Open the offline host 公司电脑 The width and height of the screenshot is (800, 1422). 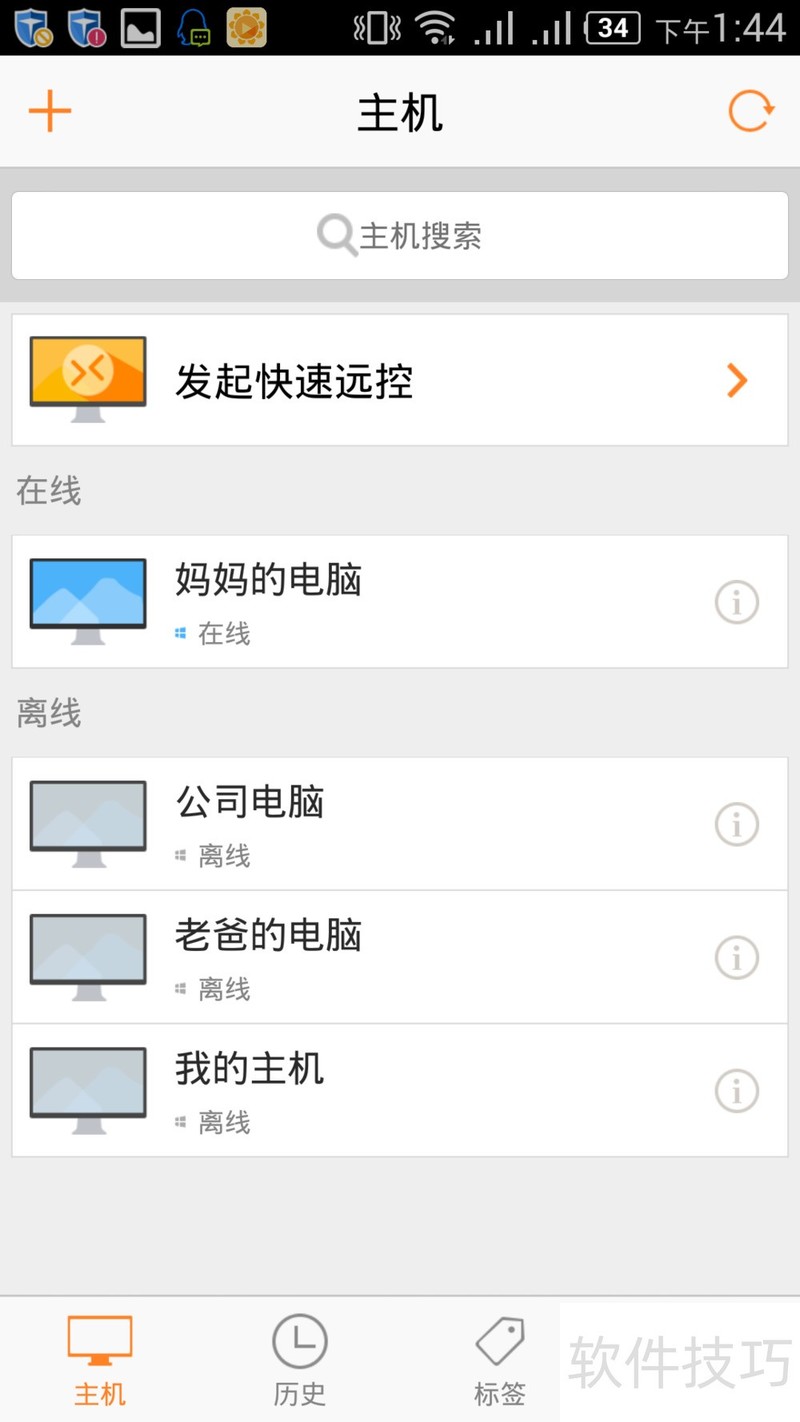(360, 824)
